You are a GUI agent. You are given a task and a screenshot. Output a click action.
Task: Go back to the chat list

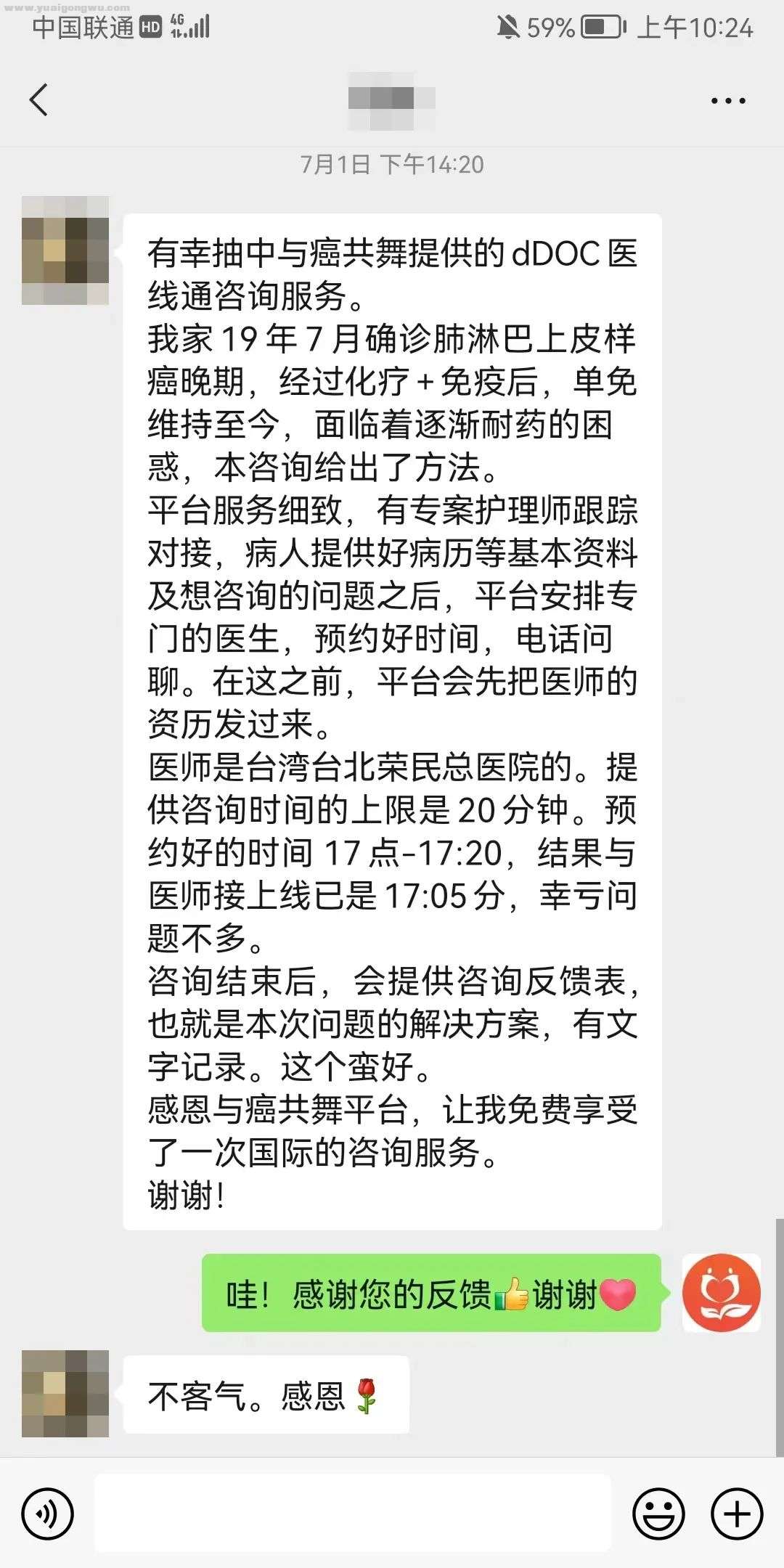click(x=39, y=100)
